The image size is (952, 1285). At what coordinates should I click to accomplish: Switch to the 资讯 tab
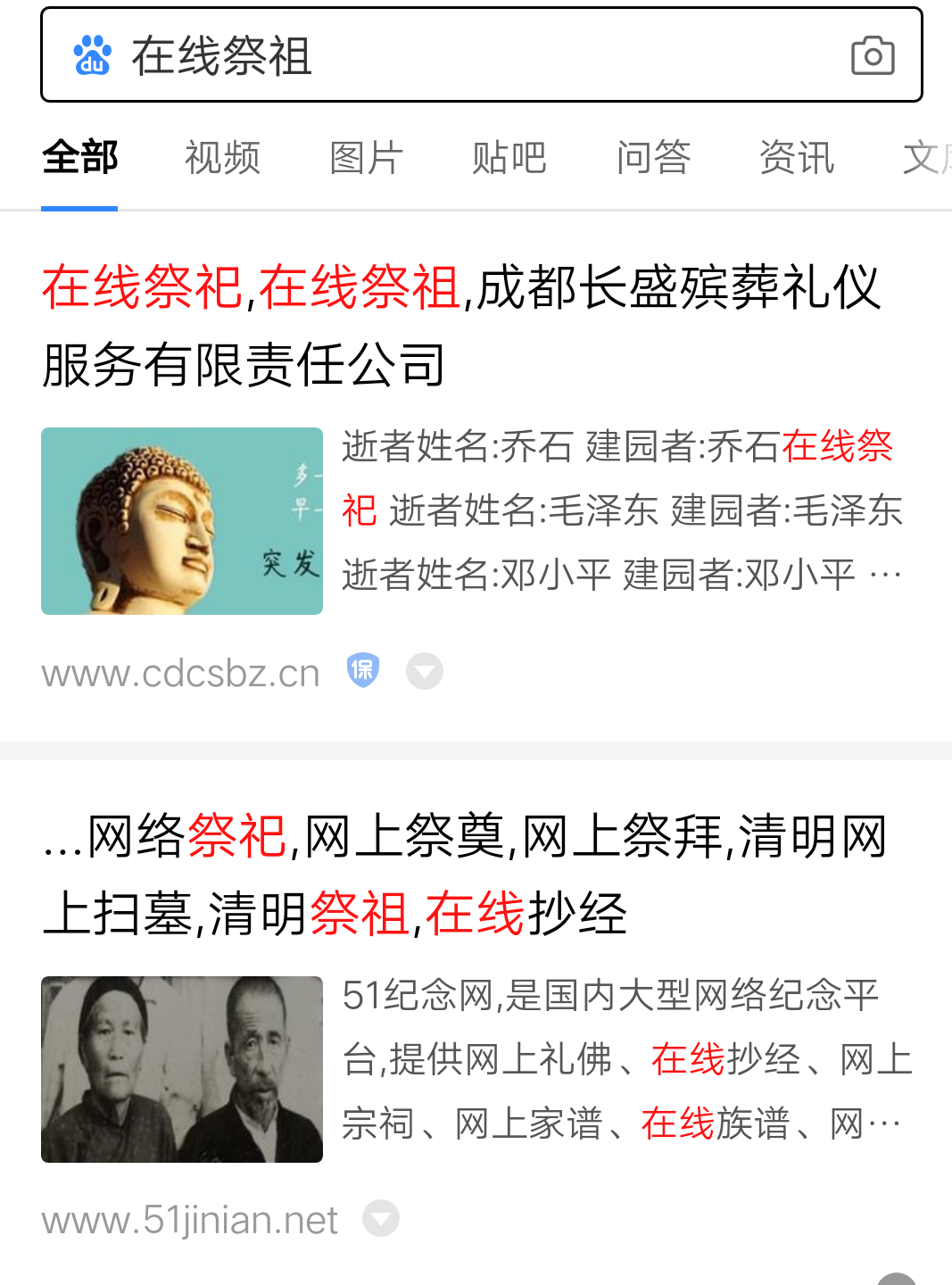[797, 158]
